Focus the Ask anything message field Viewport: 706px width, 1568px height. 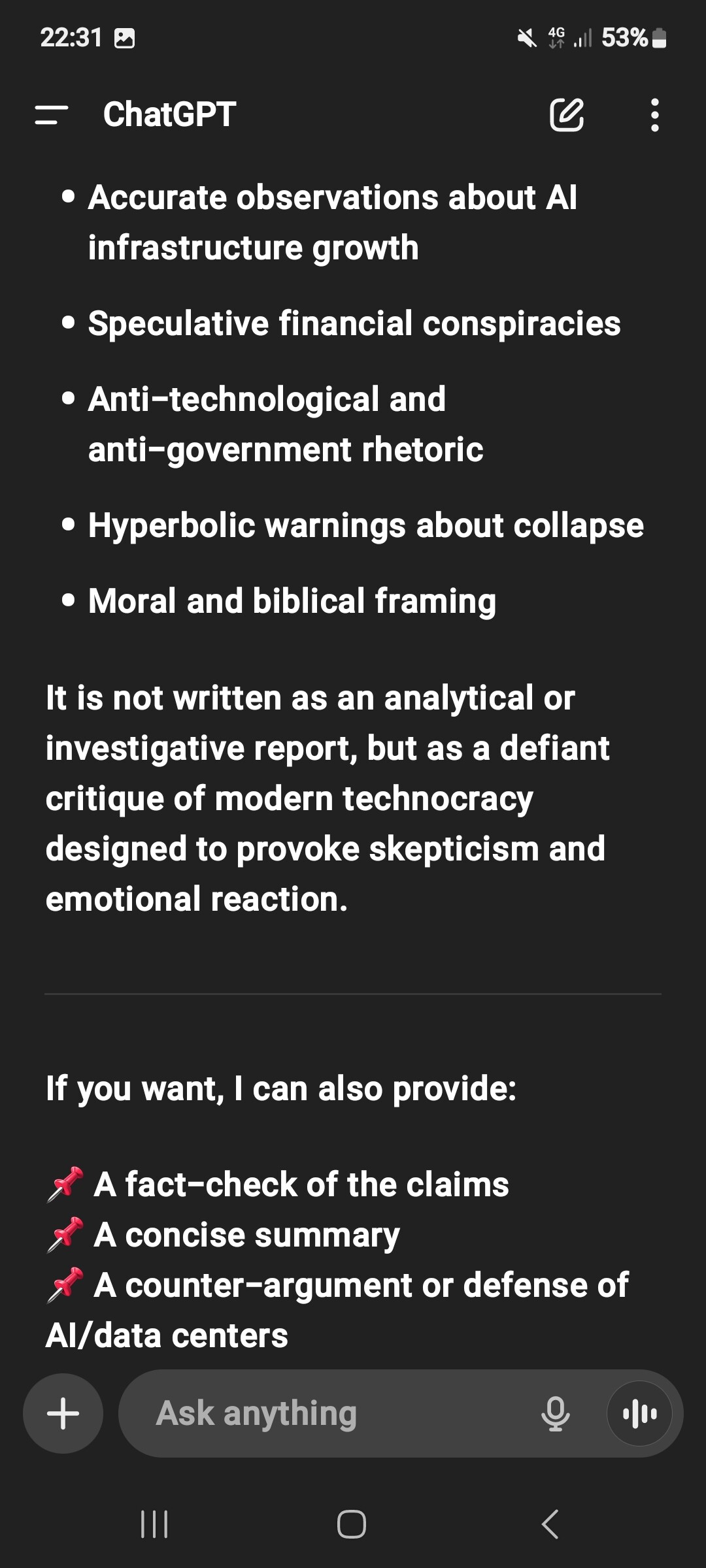coord(327,1413)
